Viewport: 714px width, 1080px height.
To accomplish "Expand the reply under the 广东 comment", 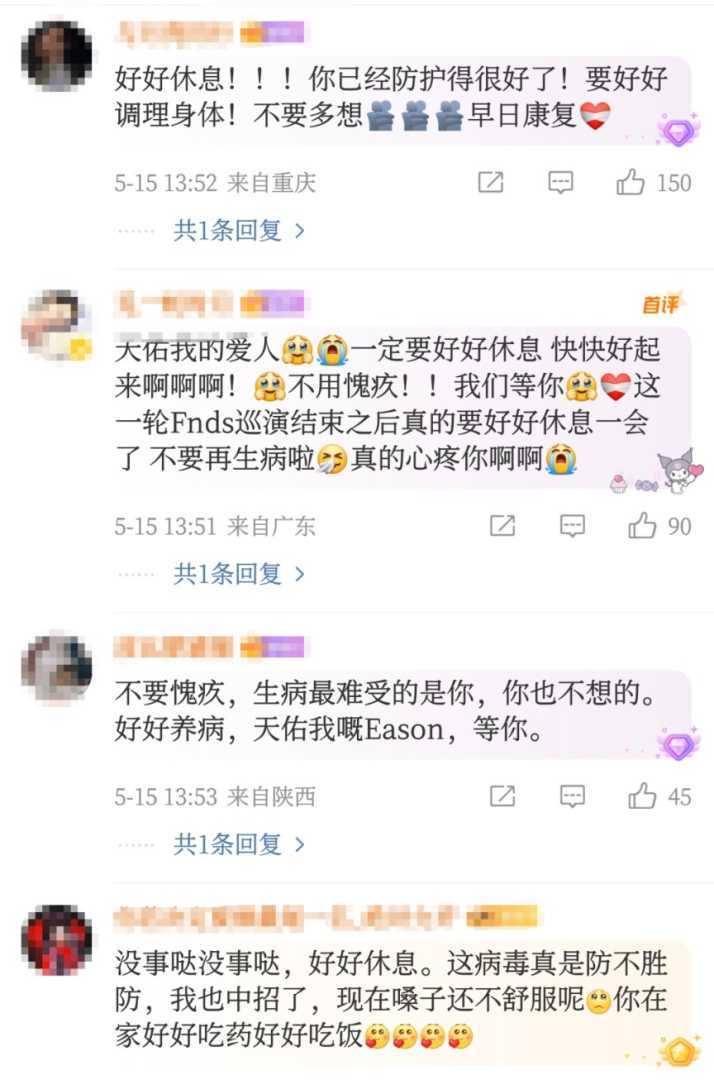I will [x=239, y=574].
